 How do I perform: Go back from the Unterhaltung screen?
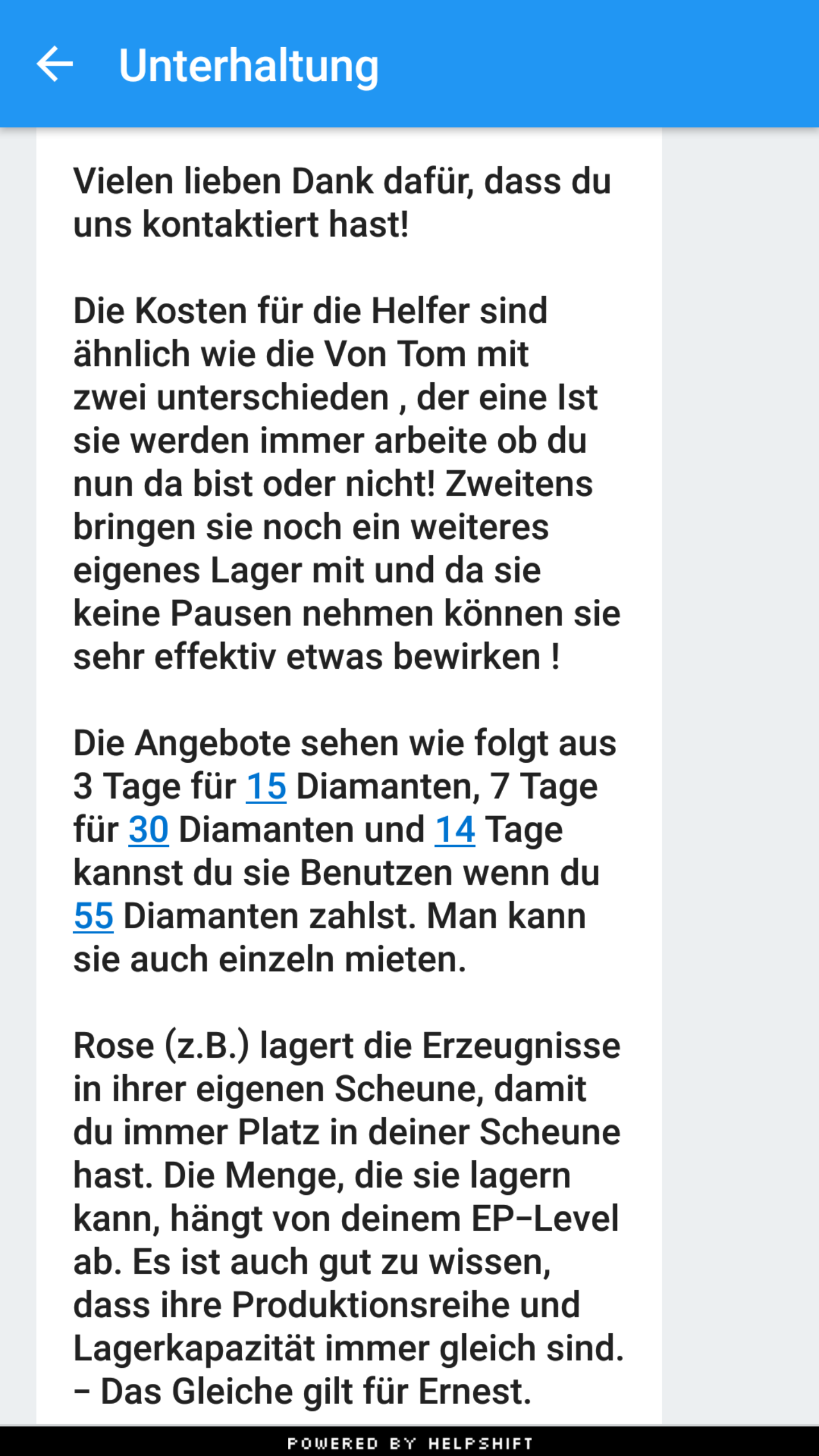[x=55, y=64]
